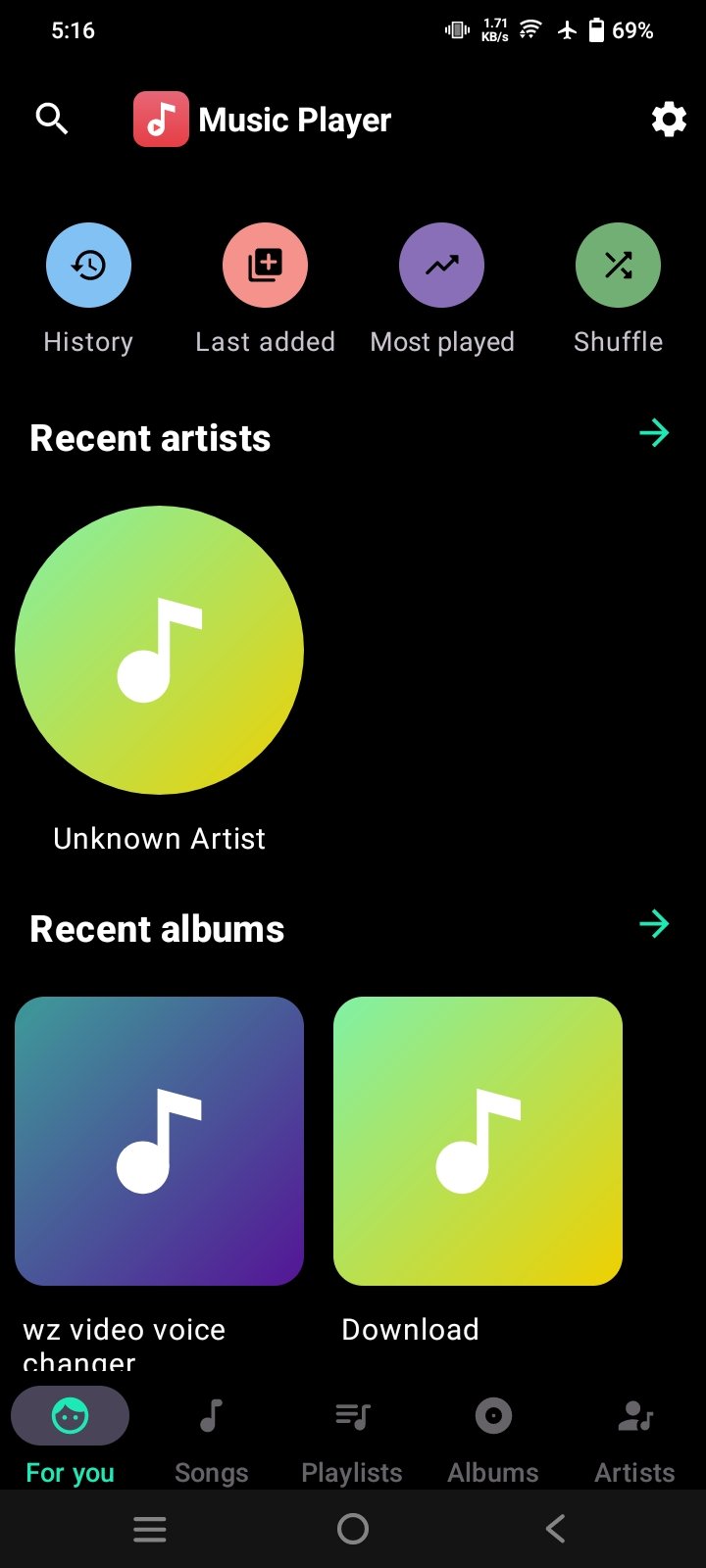The width and height of the screenshot is (706, 1568).
Task: Tap the arrow next to Recent albums
Action: 654,923
